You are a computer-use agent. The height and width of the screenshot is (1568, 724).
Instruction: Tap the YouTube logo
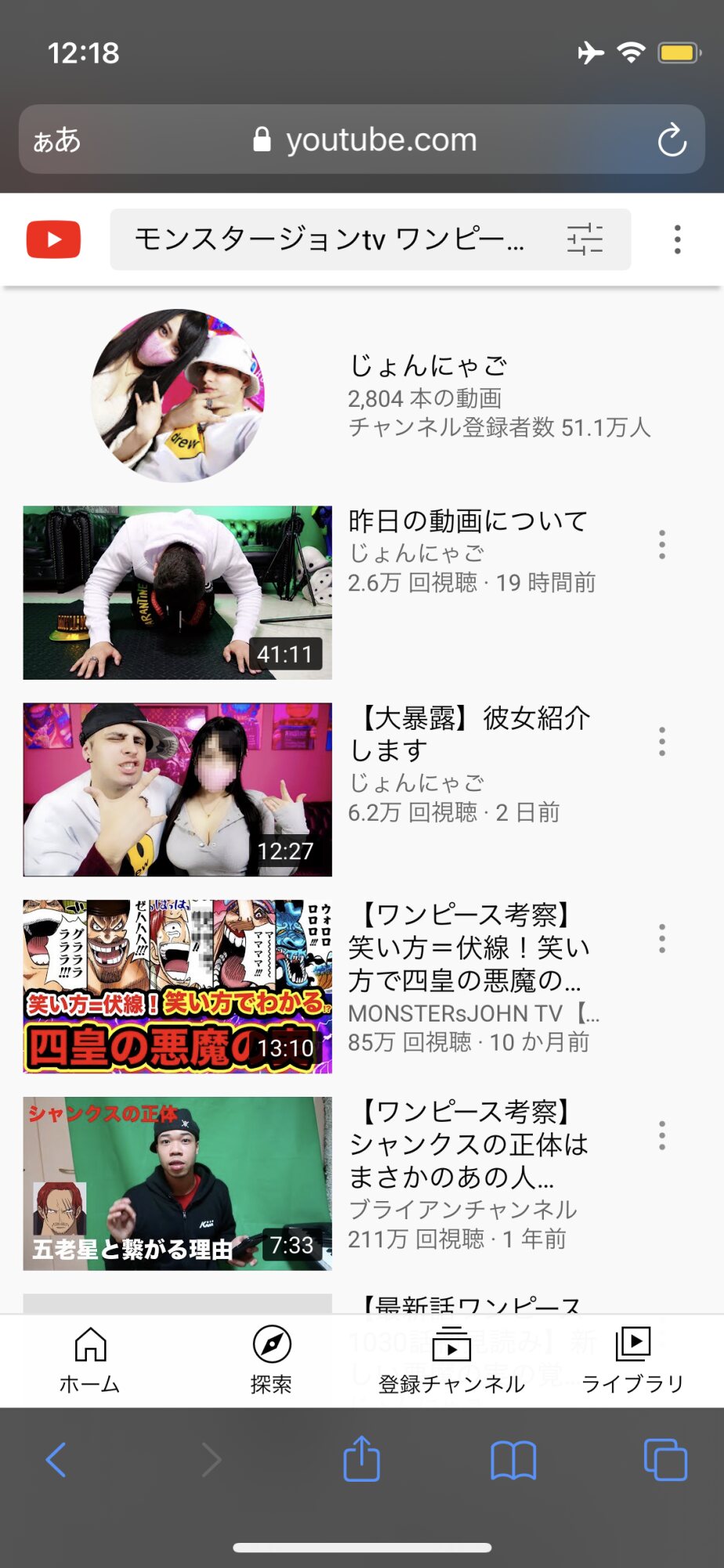click(53, 239)
